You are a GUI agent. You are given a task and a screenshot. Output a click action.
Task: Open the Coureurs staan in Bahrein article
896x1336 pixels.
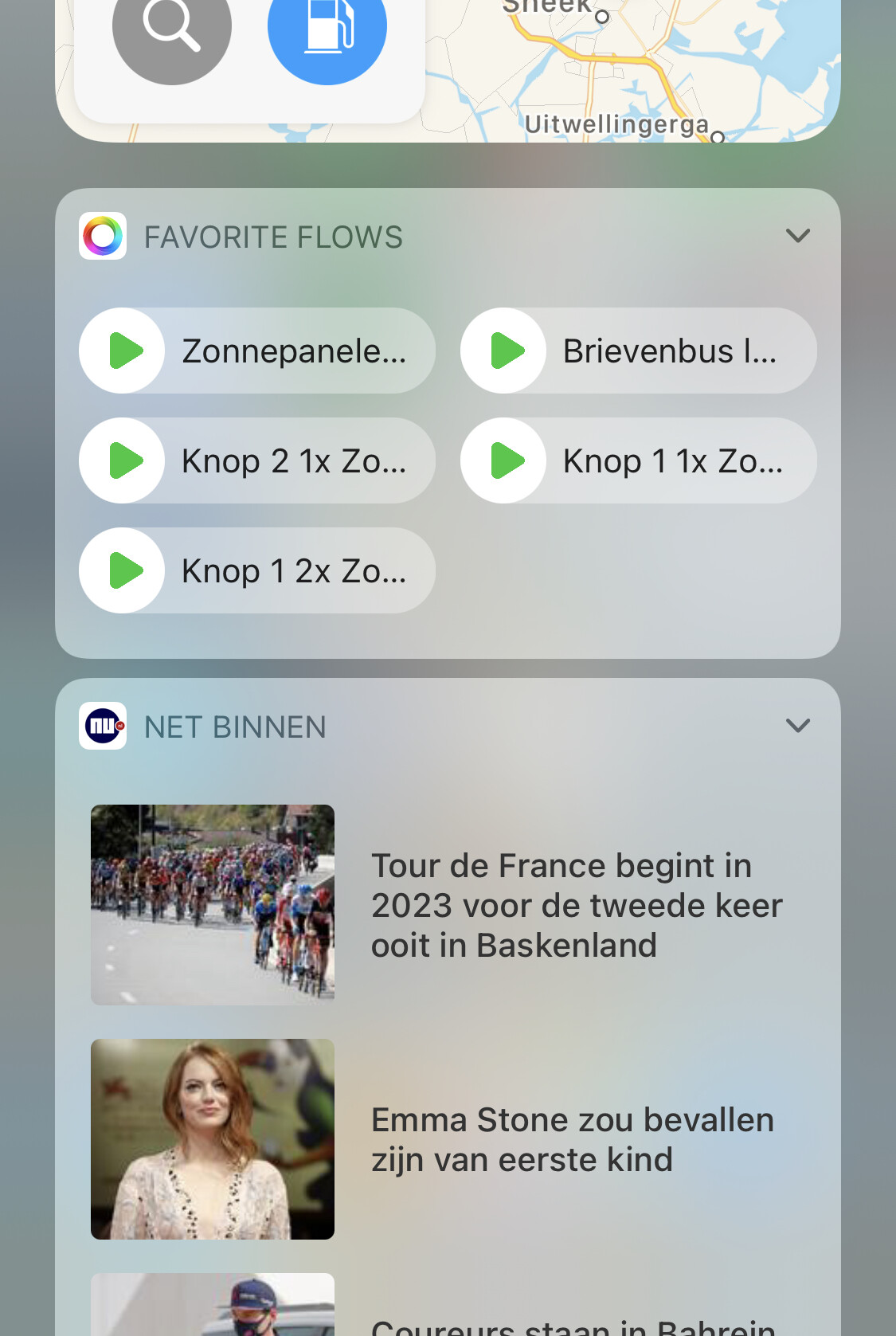pyautogui.click(x=572, y=1322)
